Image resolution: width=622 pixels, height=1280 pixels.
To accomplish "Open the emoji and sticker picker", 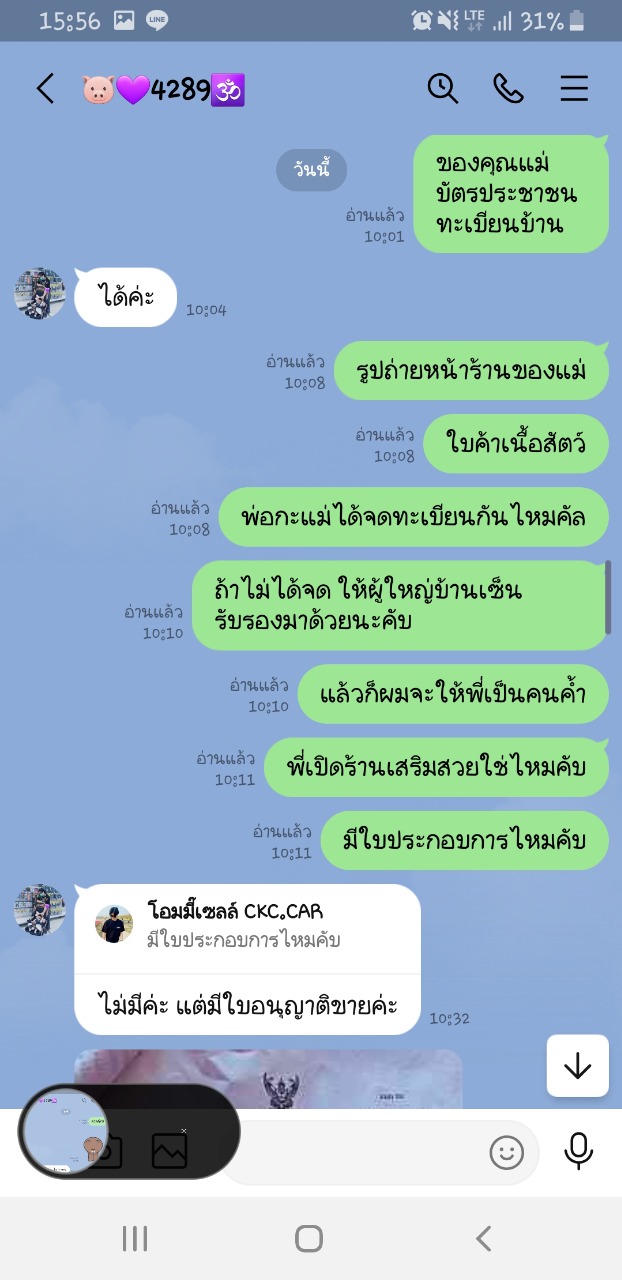I will (507, 1153).
